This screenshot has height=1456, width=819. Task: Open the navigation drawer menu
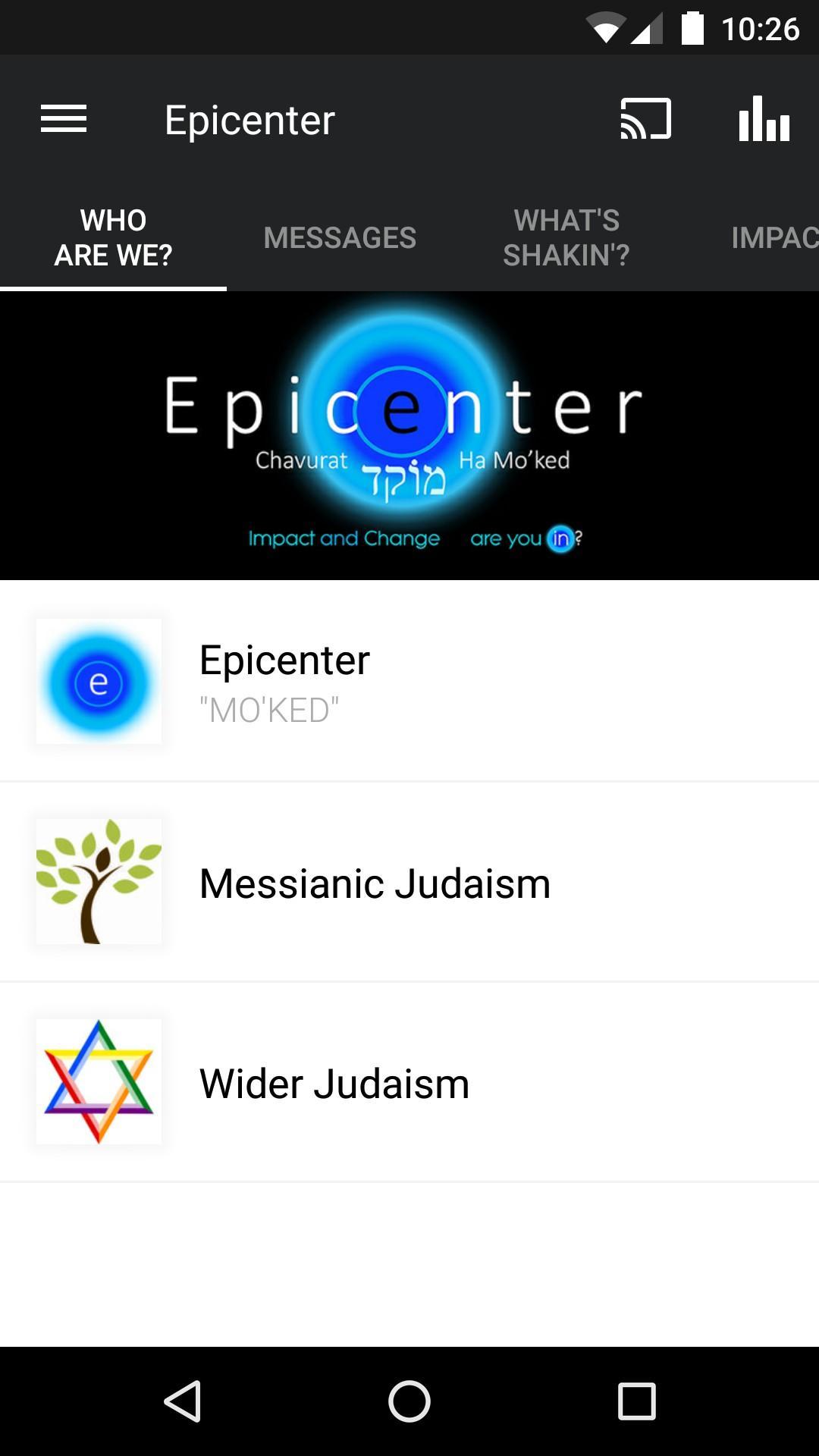point(64,118)
